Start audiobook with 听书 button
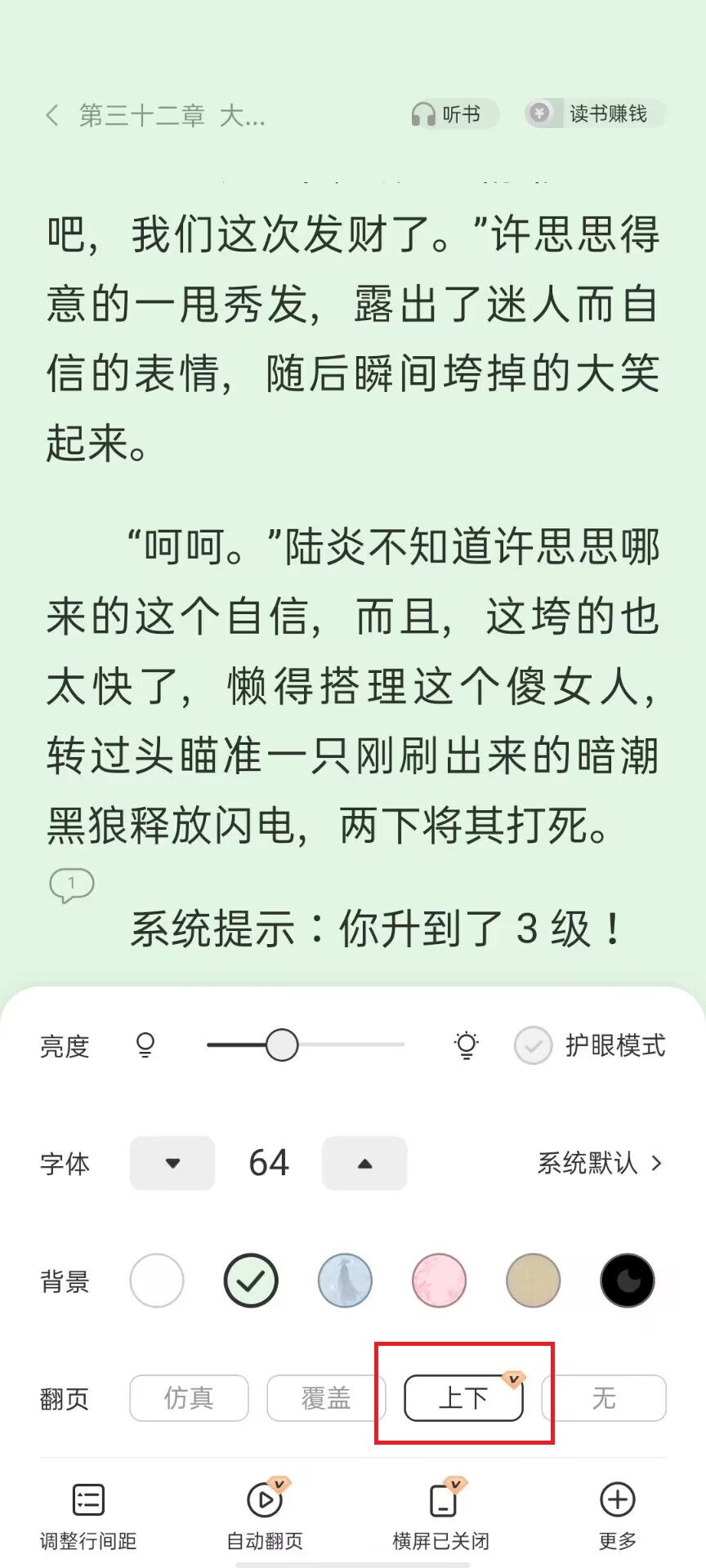Image resolution: width=706 pixels, height=1568 pixels. coord(447,114)
